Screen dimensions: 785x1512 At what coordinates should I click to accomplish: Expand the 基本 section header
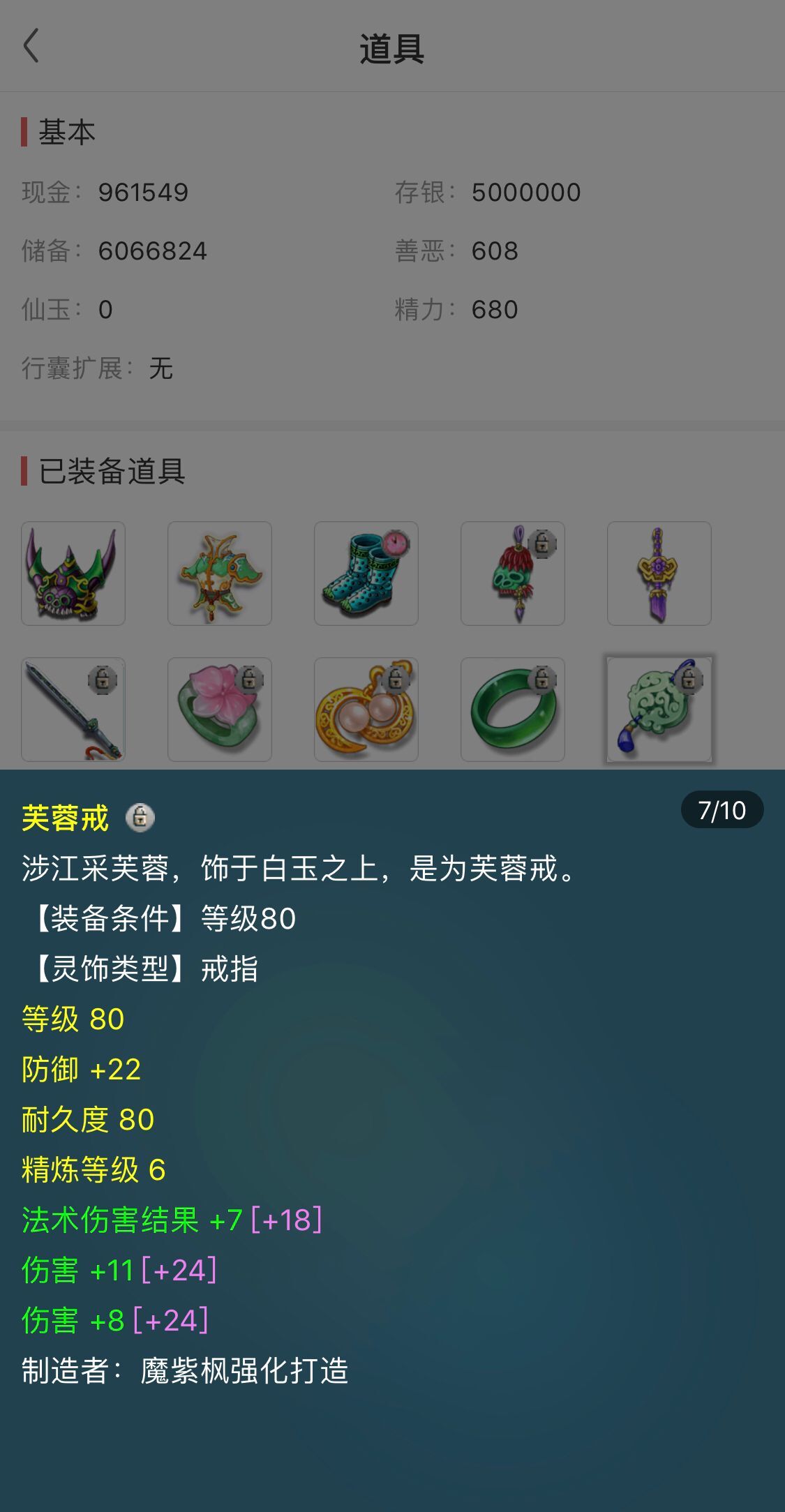[x=64, y=130]
